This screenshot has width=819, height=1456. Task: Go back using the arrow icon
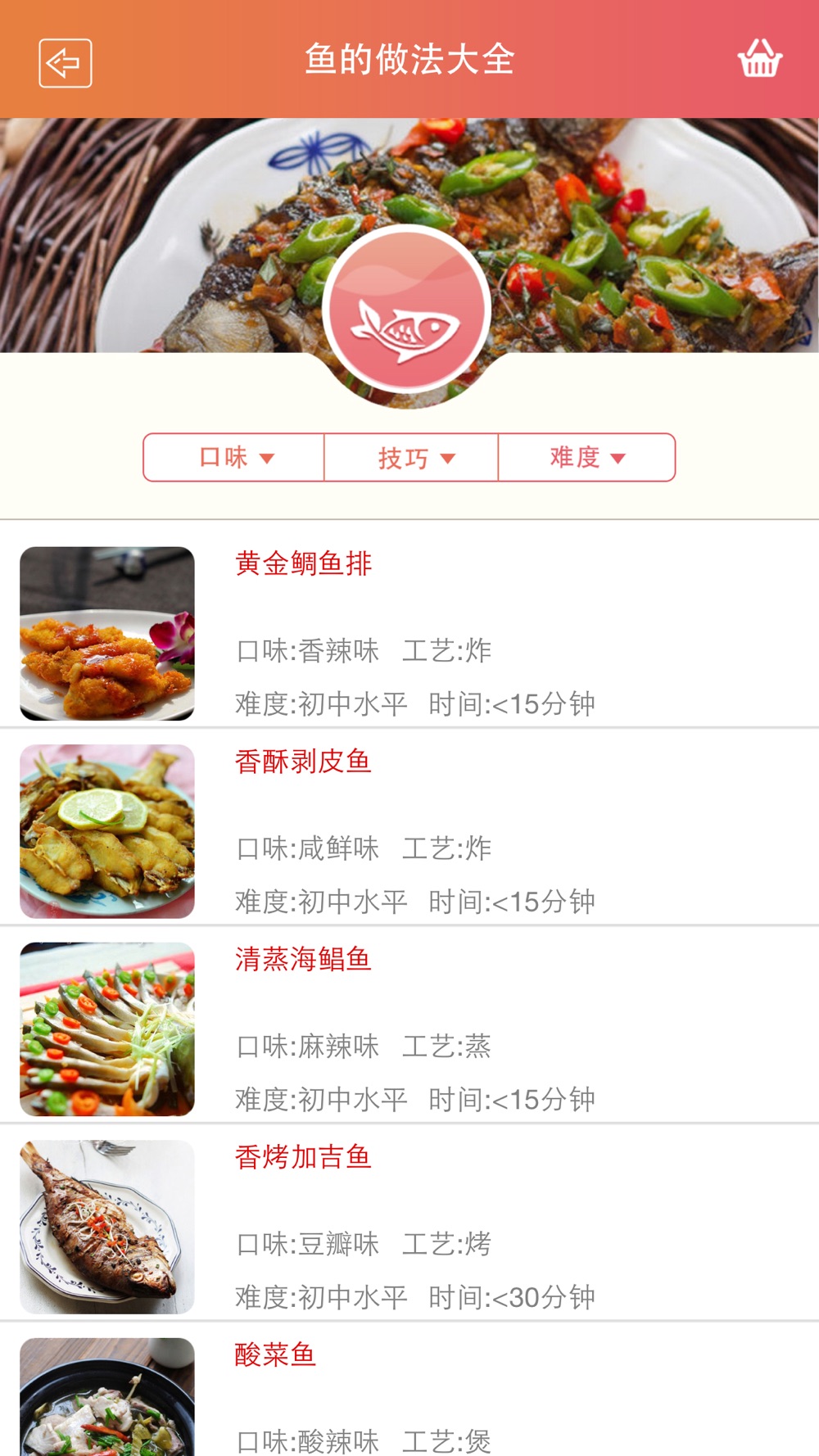tap(66, 63)
